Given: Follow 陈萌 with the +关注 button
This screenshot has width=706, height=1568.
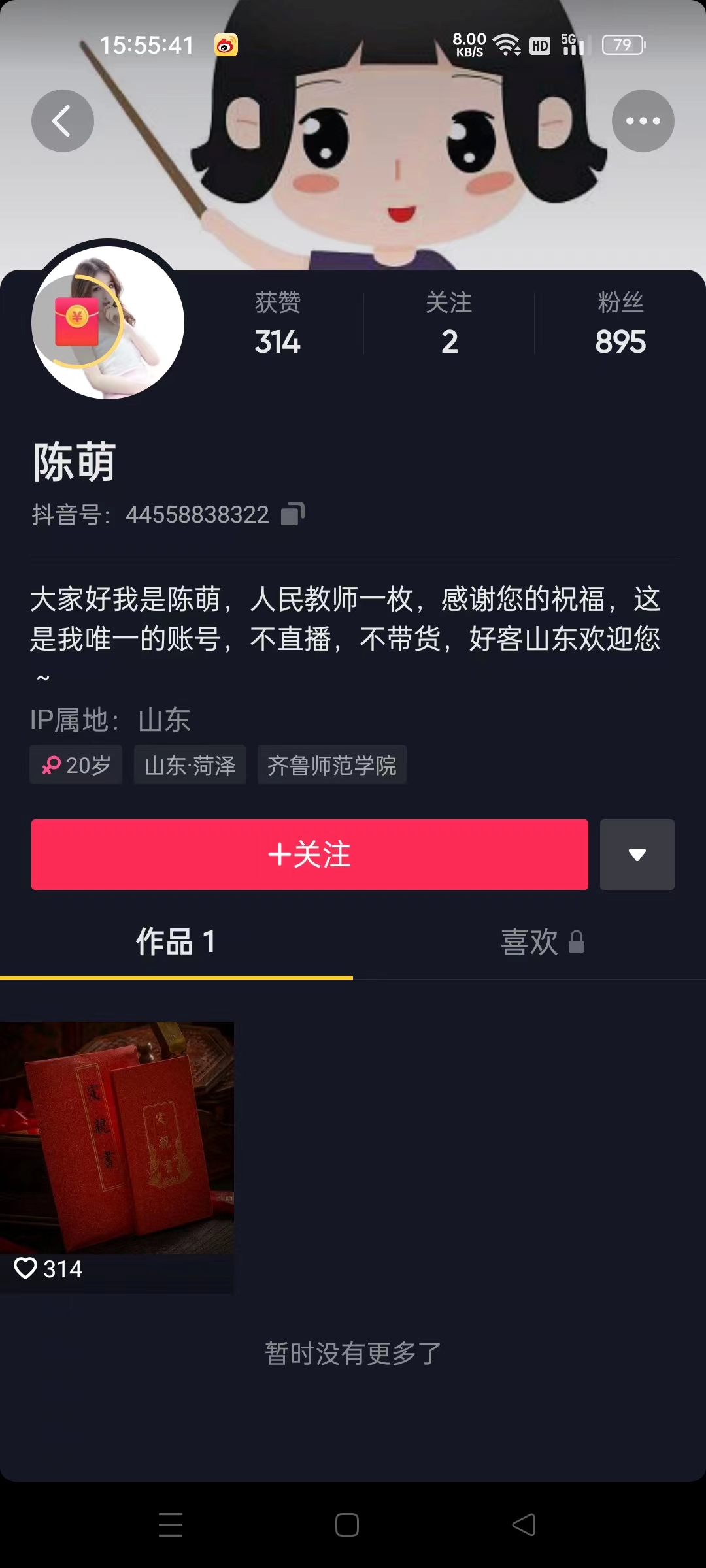Looking at the screenshot, I should (309, 854).
